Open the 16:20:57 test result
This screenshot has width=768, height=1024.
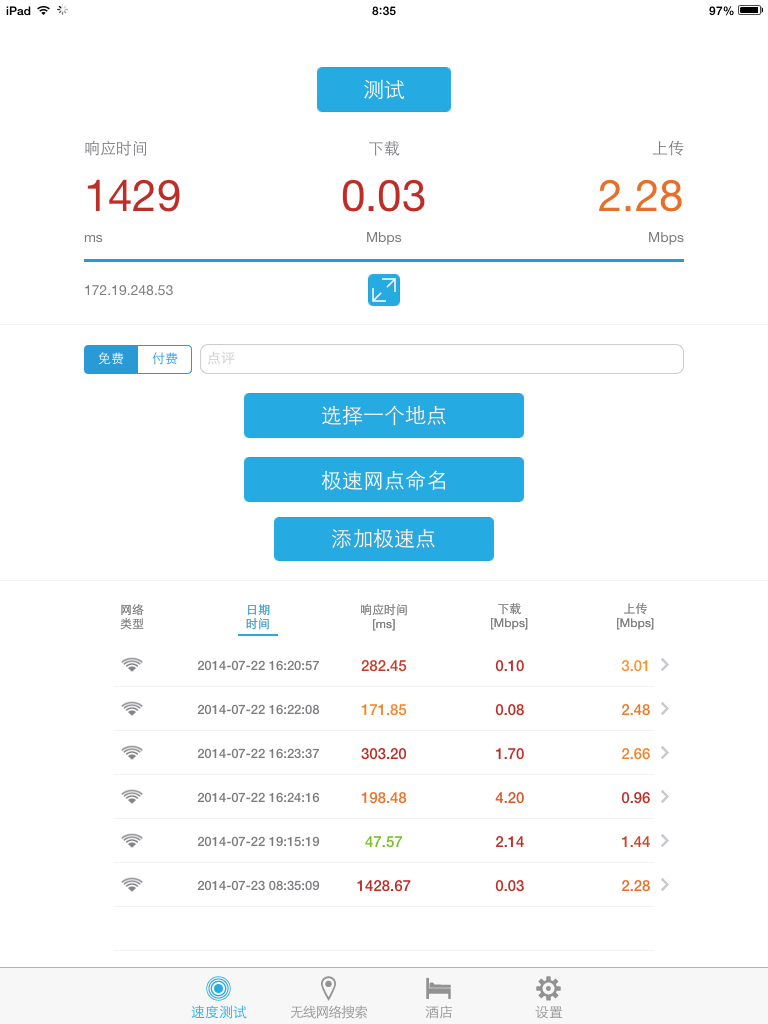point(384,666)
